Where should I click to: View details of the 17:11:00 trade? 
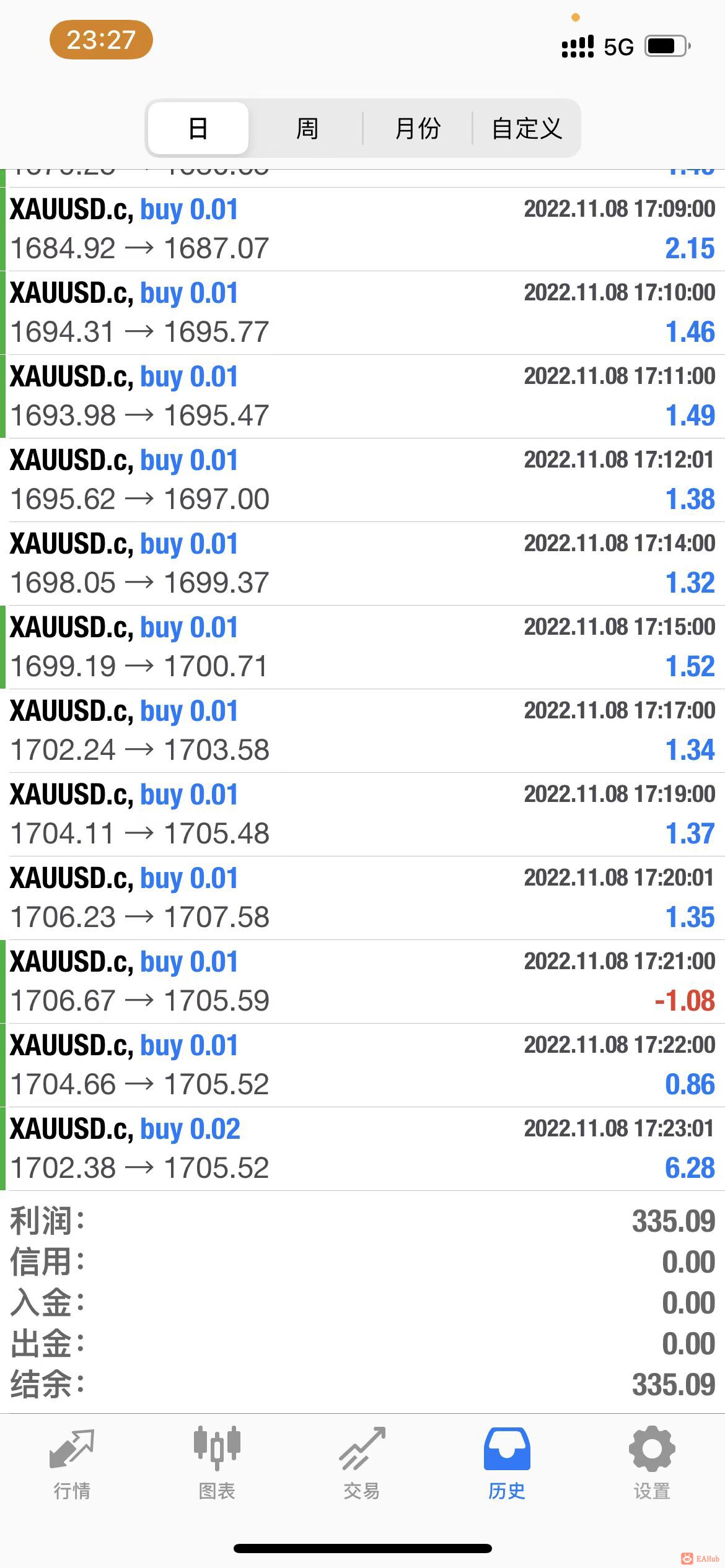point(362,396)
